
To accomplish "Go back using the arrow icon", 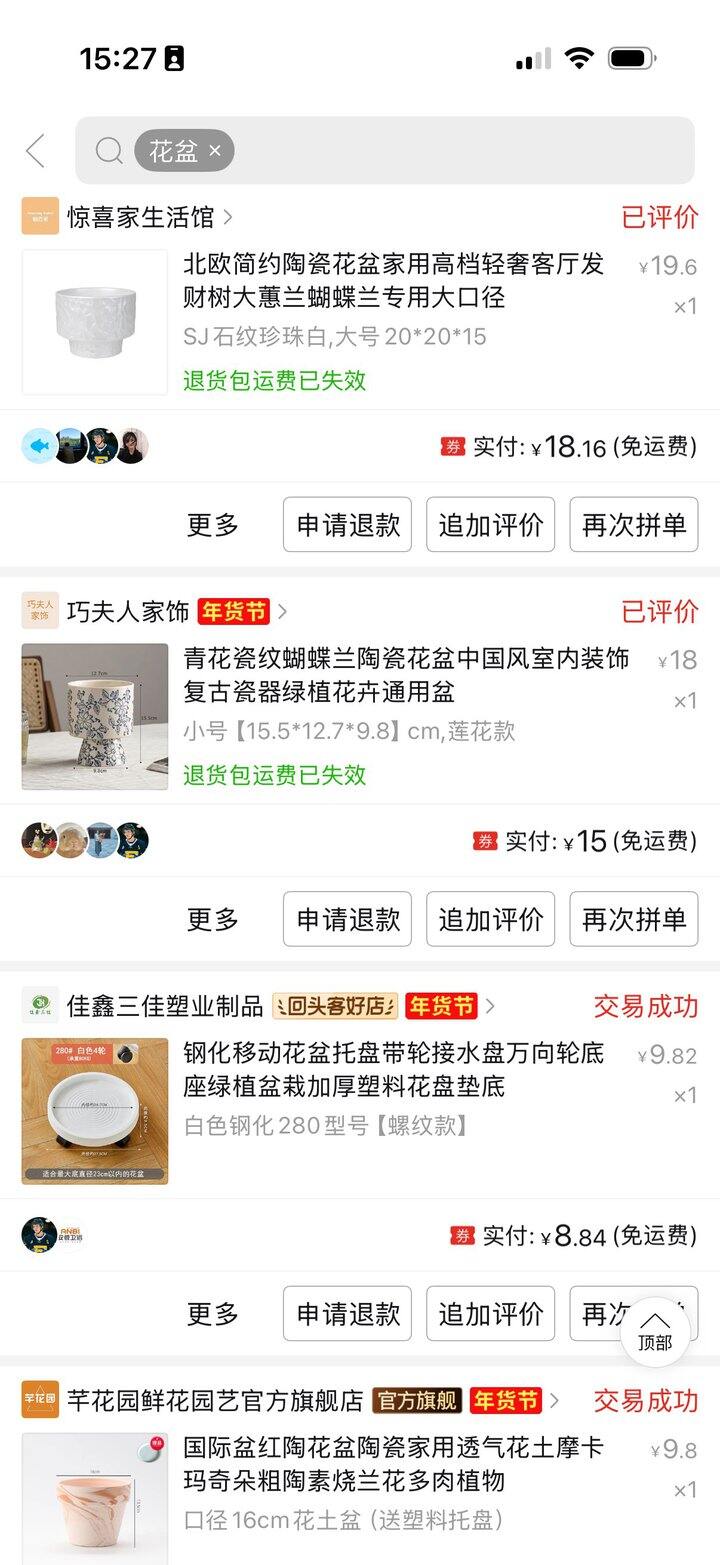I will tap(36, 151).
